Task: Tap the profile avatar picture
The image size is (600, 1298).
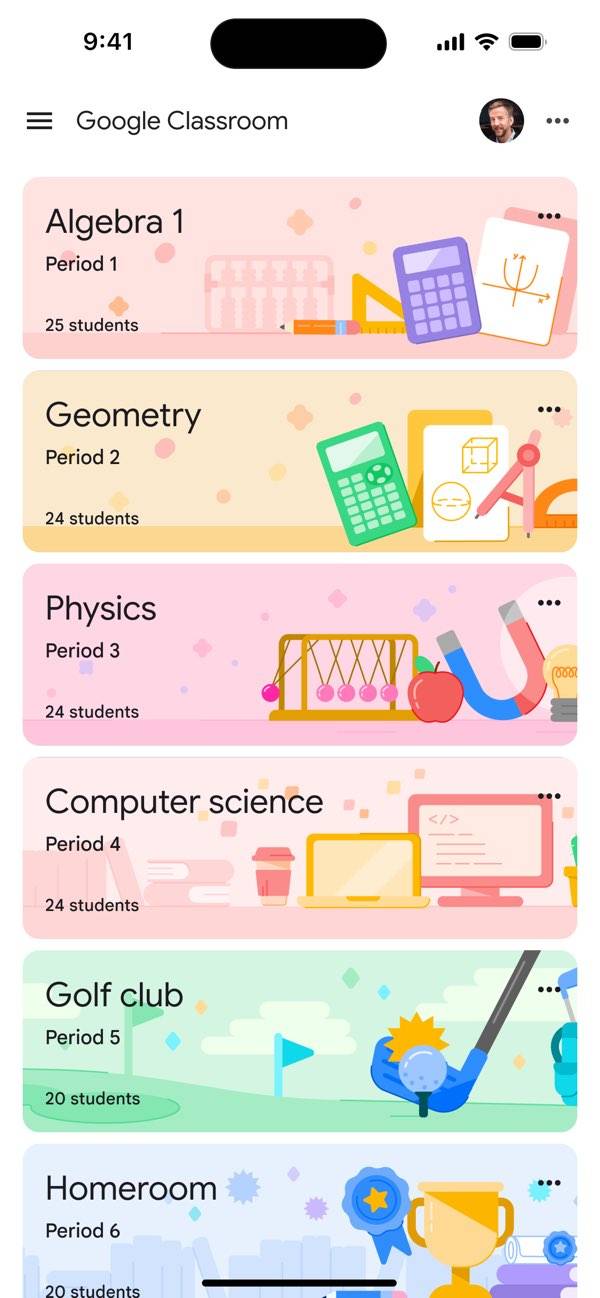Action: (x=501, y=121)
